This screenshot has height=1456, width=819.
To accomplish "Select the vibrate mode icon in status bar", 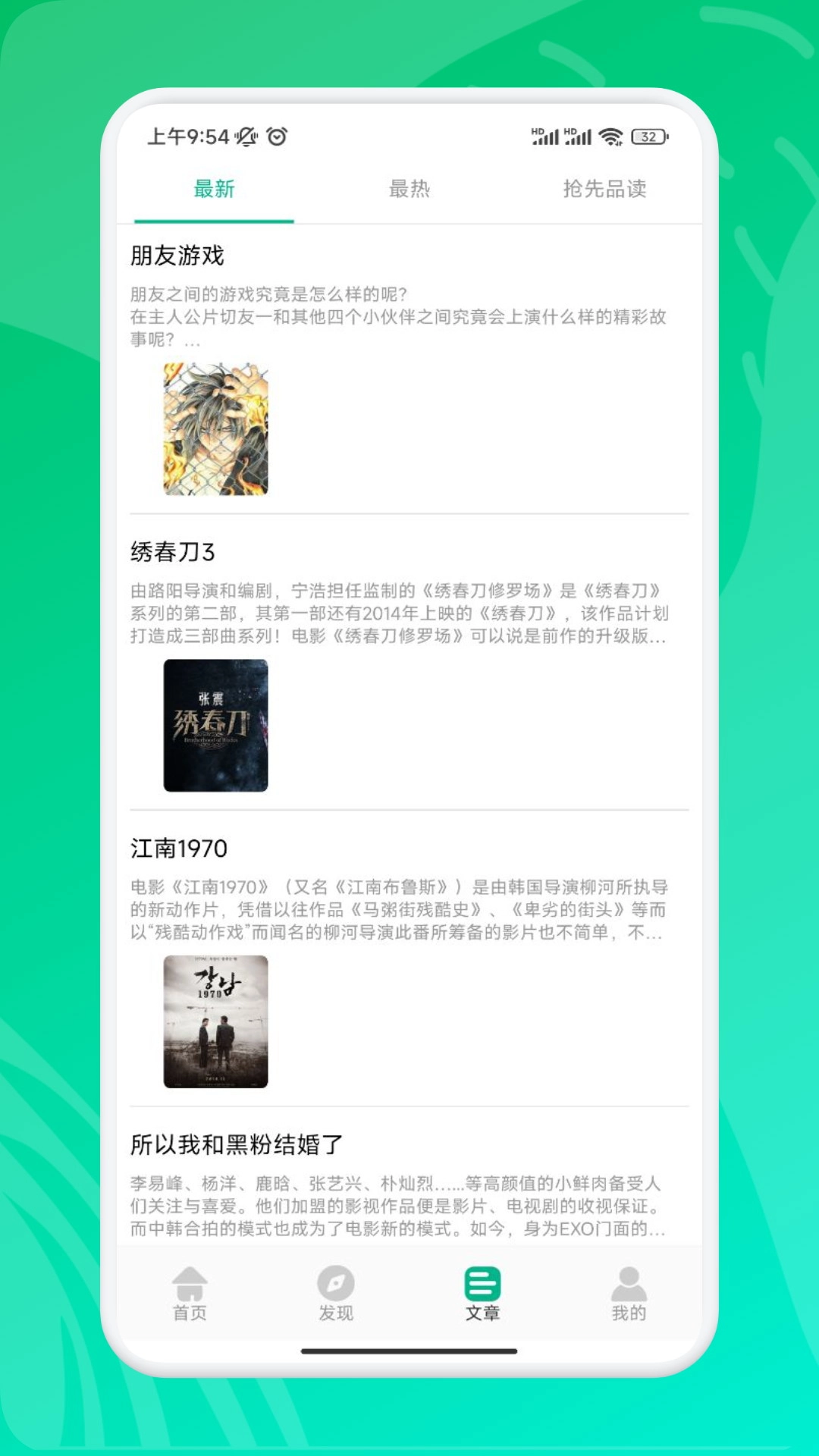I will (246, 135).
